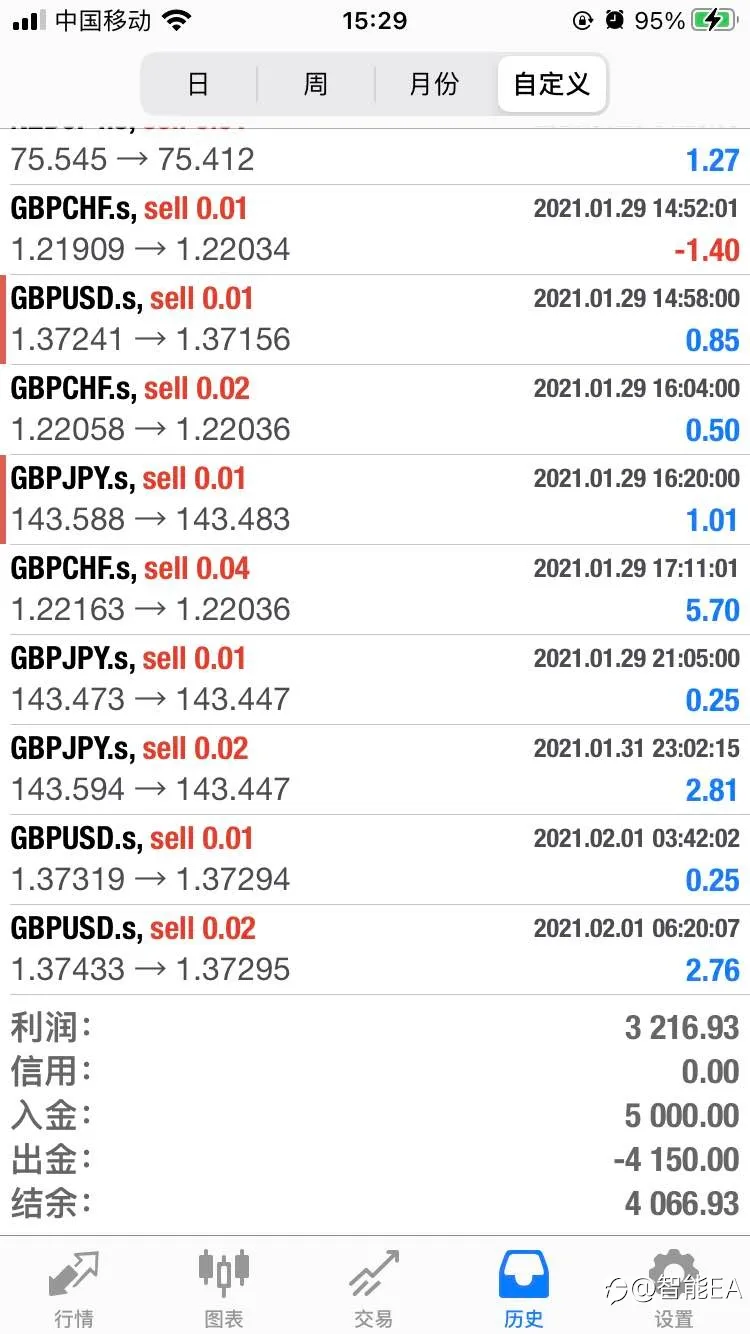Switch to the 历史 history tab

click(x=524, y=1287)
